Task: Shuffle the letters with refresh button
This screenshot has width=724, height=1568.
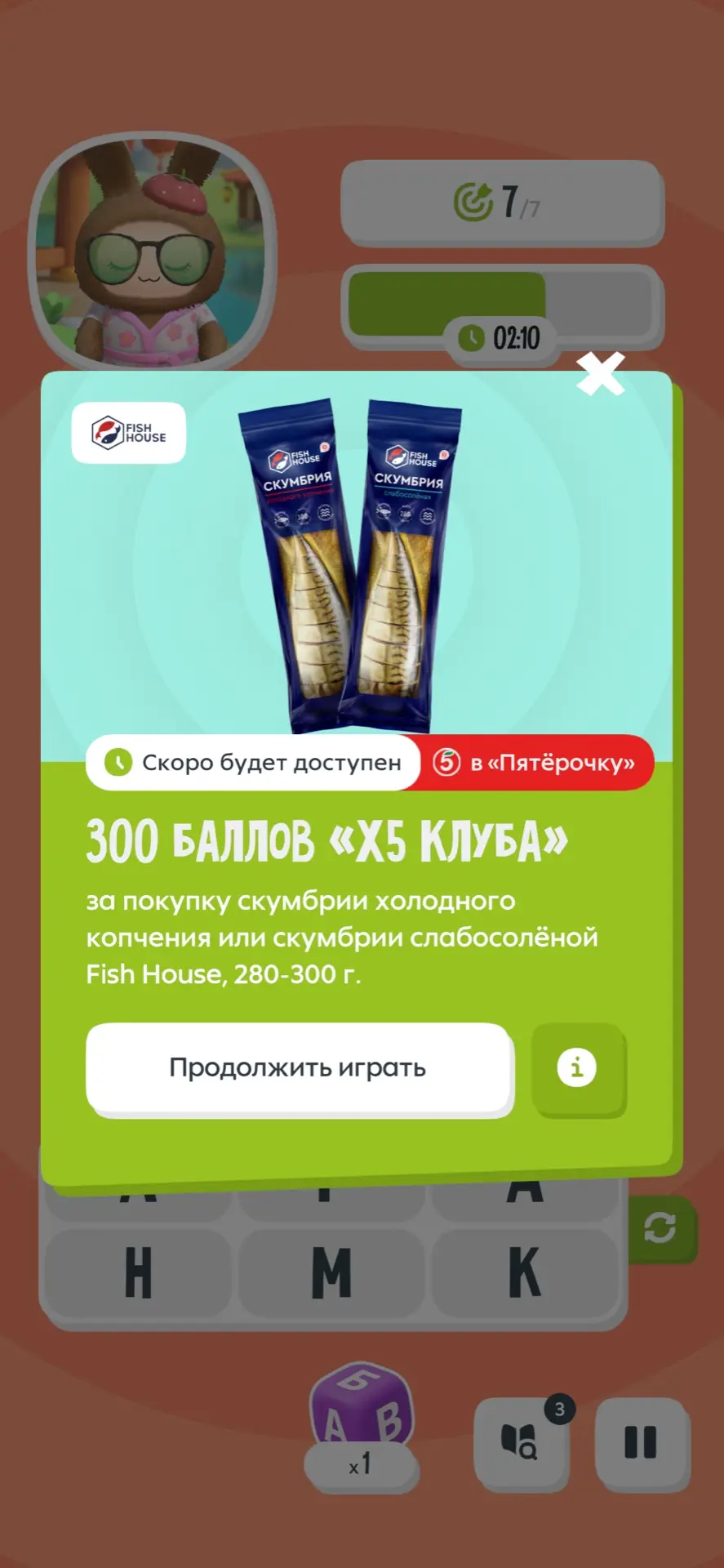Action: point(660,1227)
